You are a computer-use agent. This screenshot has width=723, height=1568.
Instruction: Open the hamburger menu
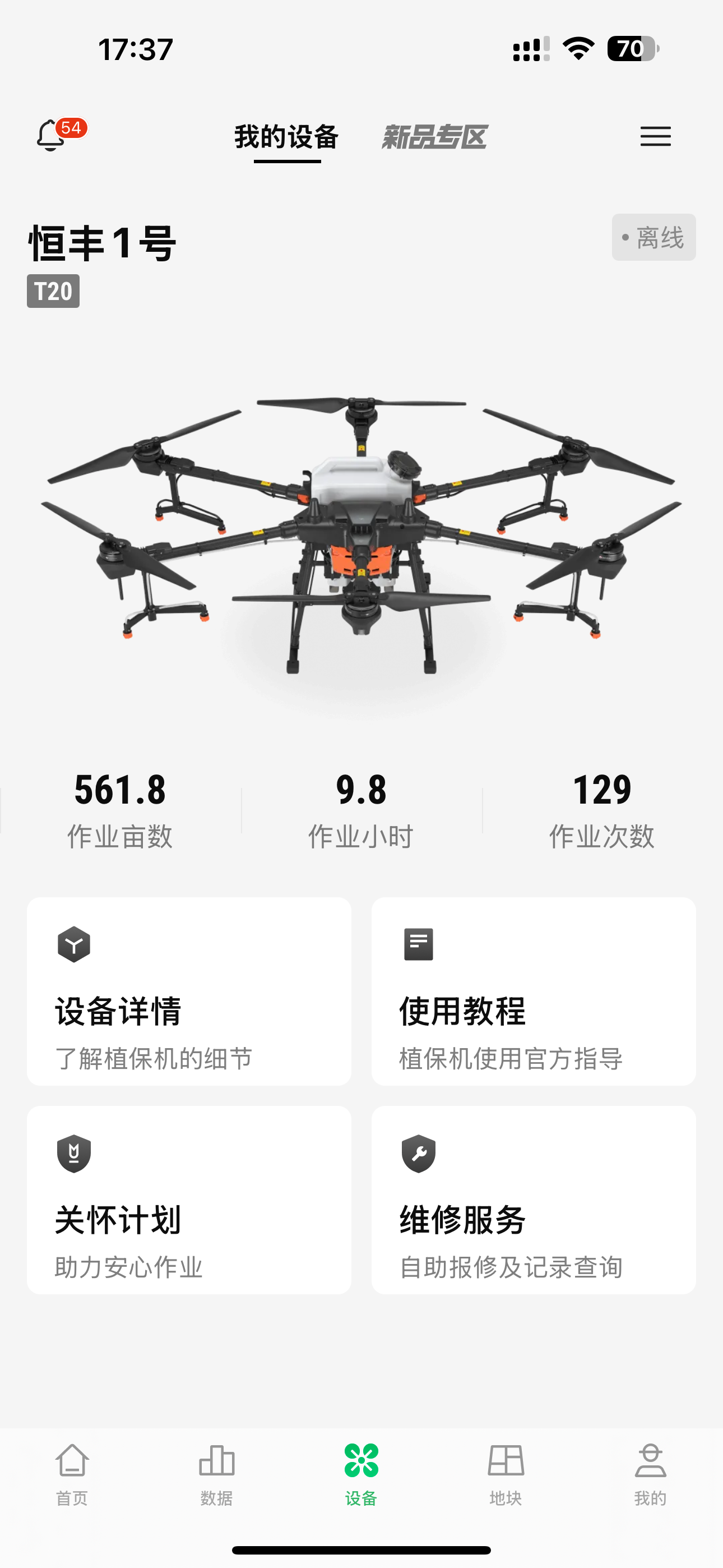coord(655,136)
